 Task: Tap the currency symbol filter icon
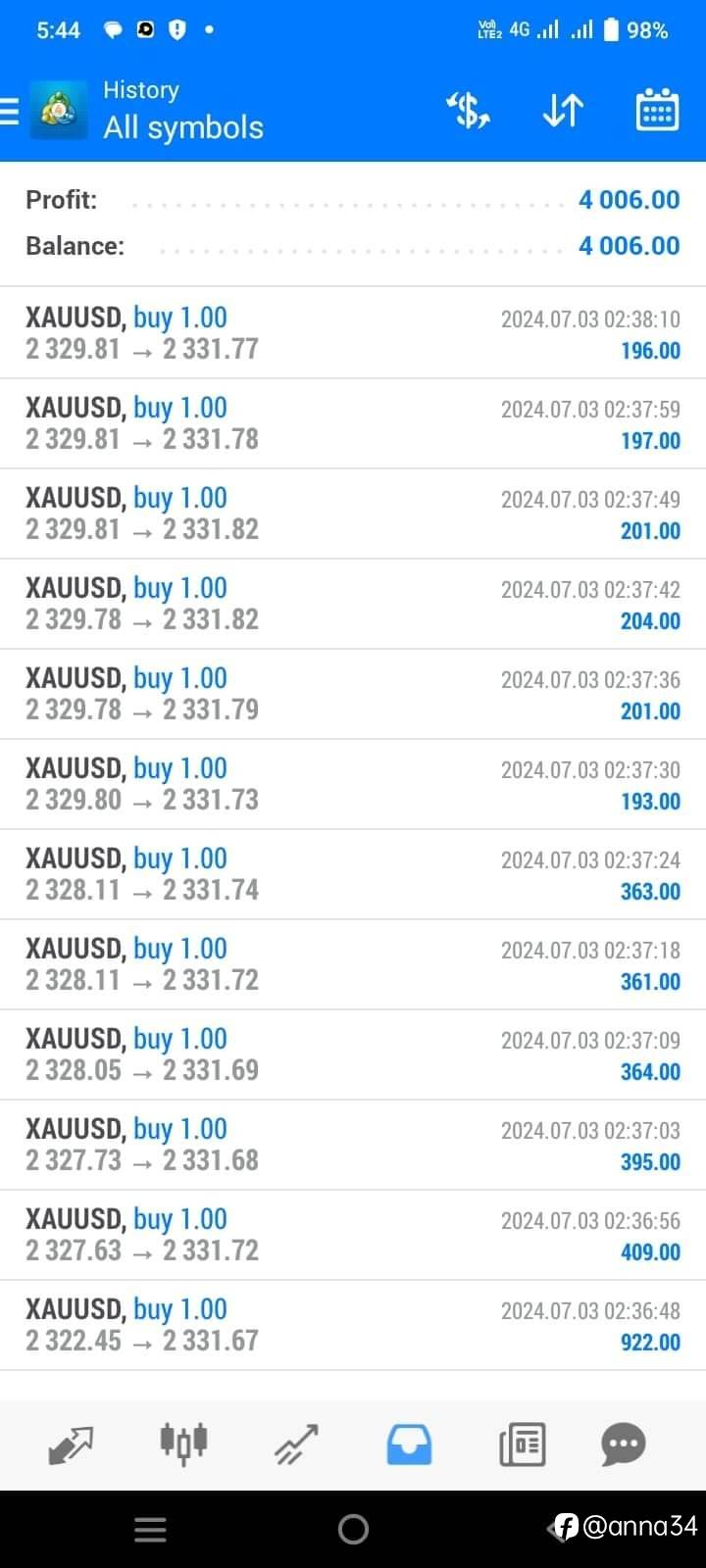tap(468, 111)
